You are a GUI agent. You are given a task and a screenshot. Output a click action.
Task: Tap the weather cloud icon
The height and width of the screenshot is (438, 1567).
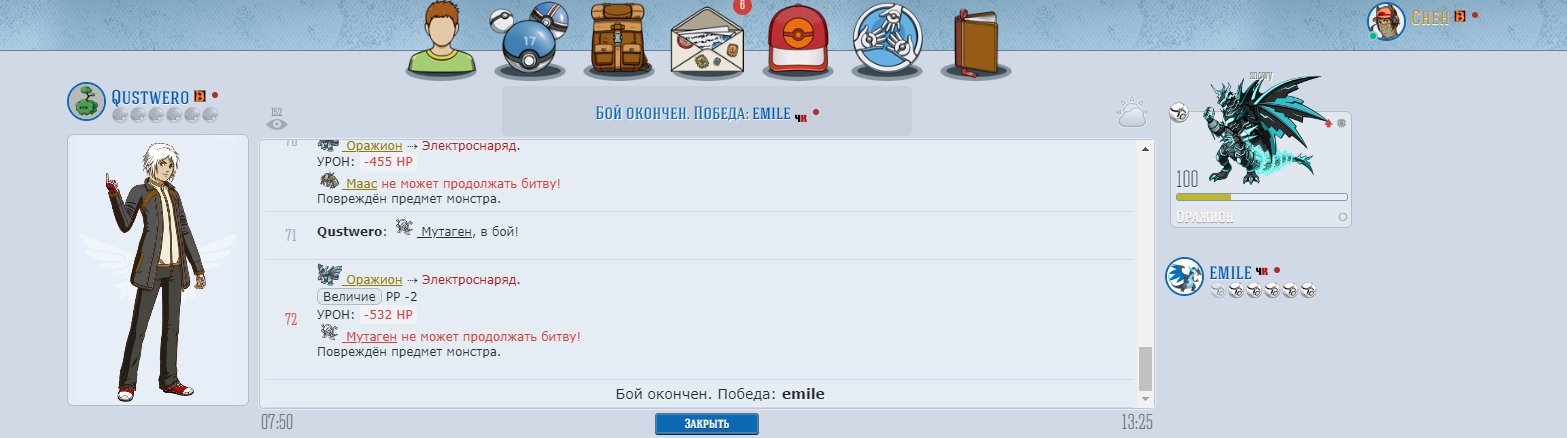(1132, 115)
